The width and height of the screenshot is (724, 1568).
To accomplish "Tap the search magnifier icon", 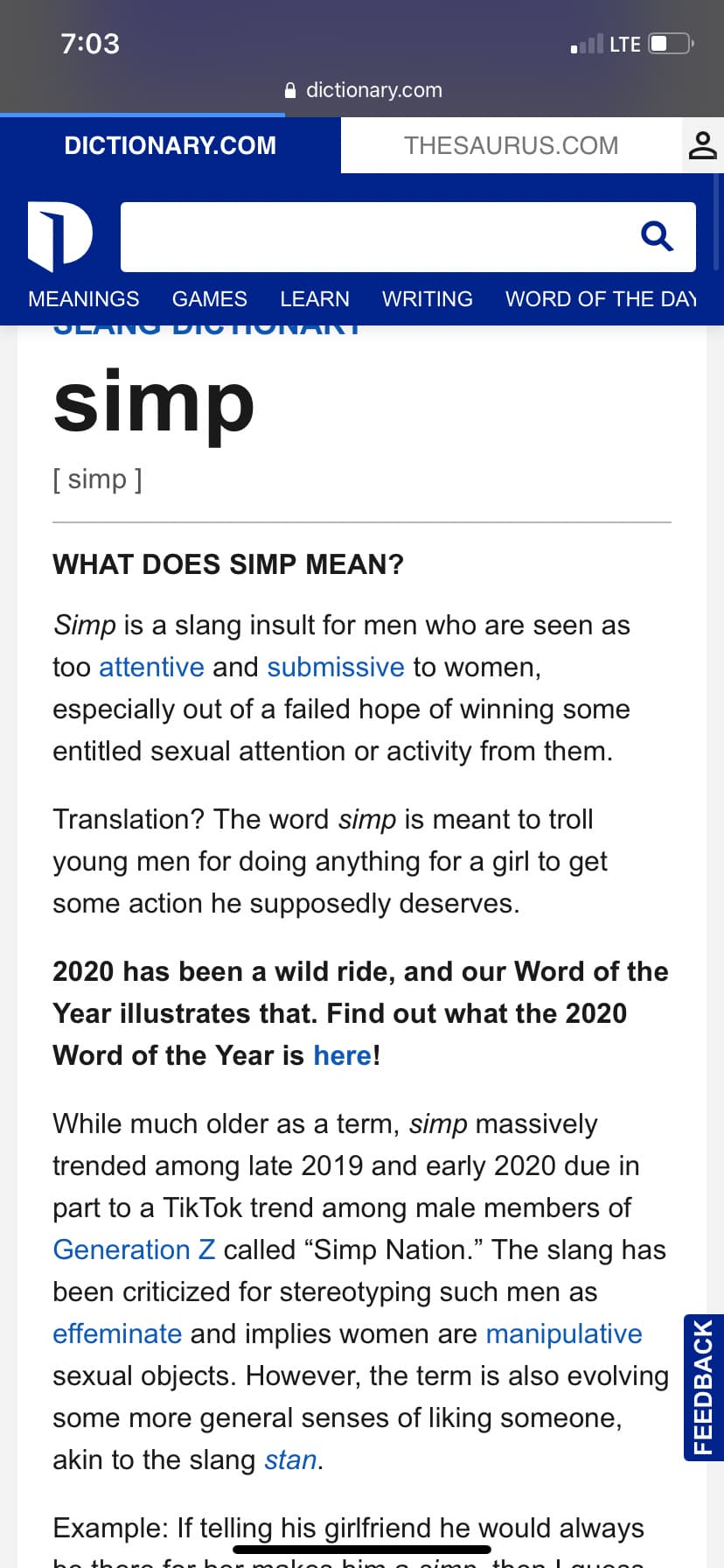I will click(657, 235).
